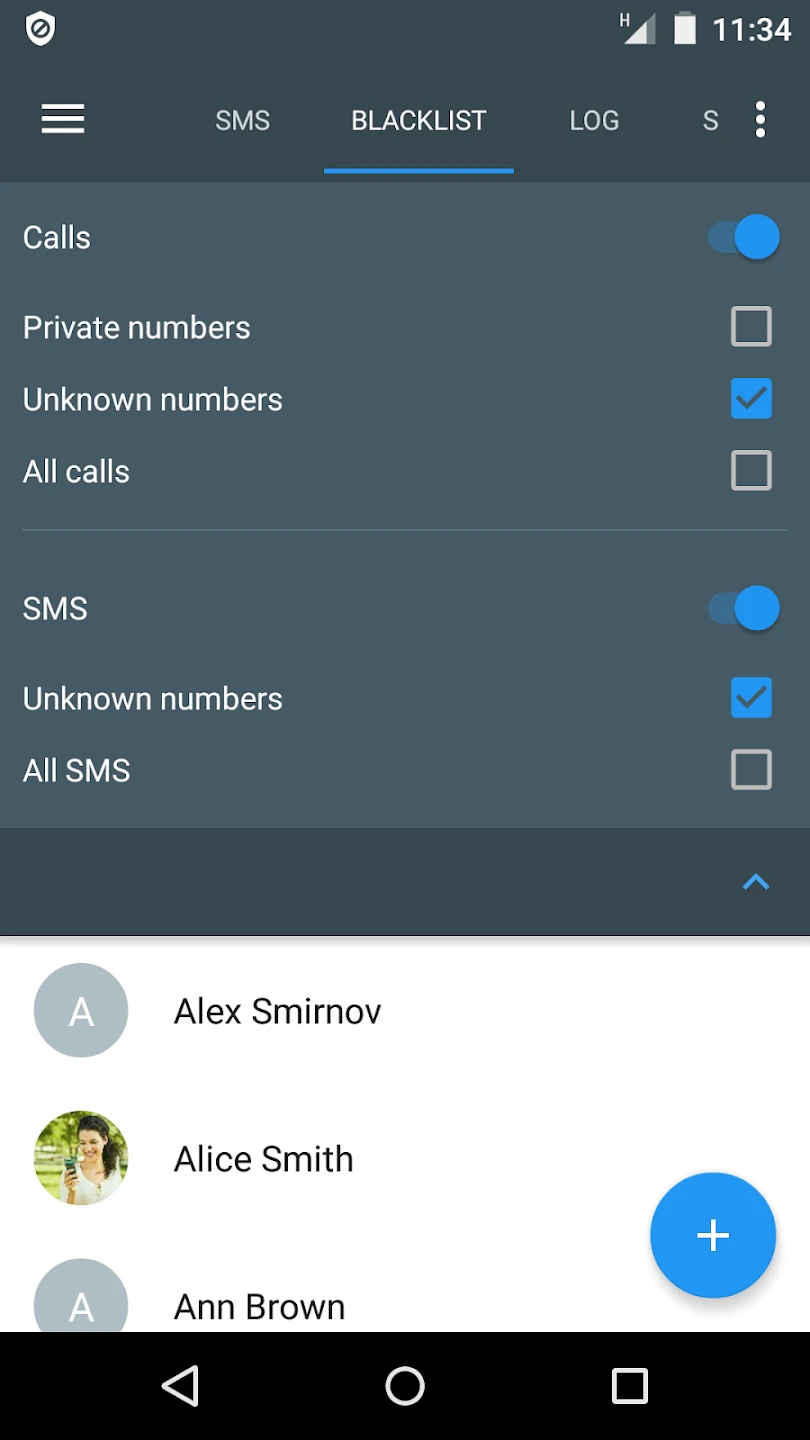Image resolution: width=810 pixels, height=1440 pixels.
Task: Check the Private numbers box
Action: point(751,327)
